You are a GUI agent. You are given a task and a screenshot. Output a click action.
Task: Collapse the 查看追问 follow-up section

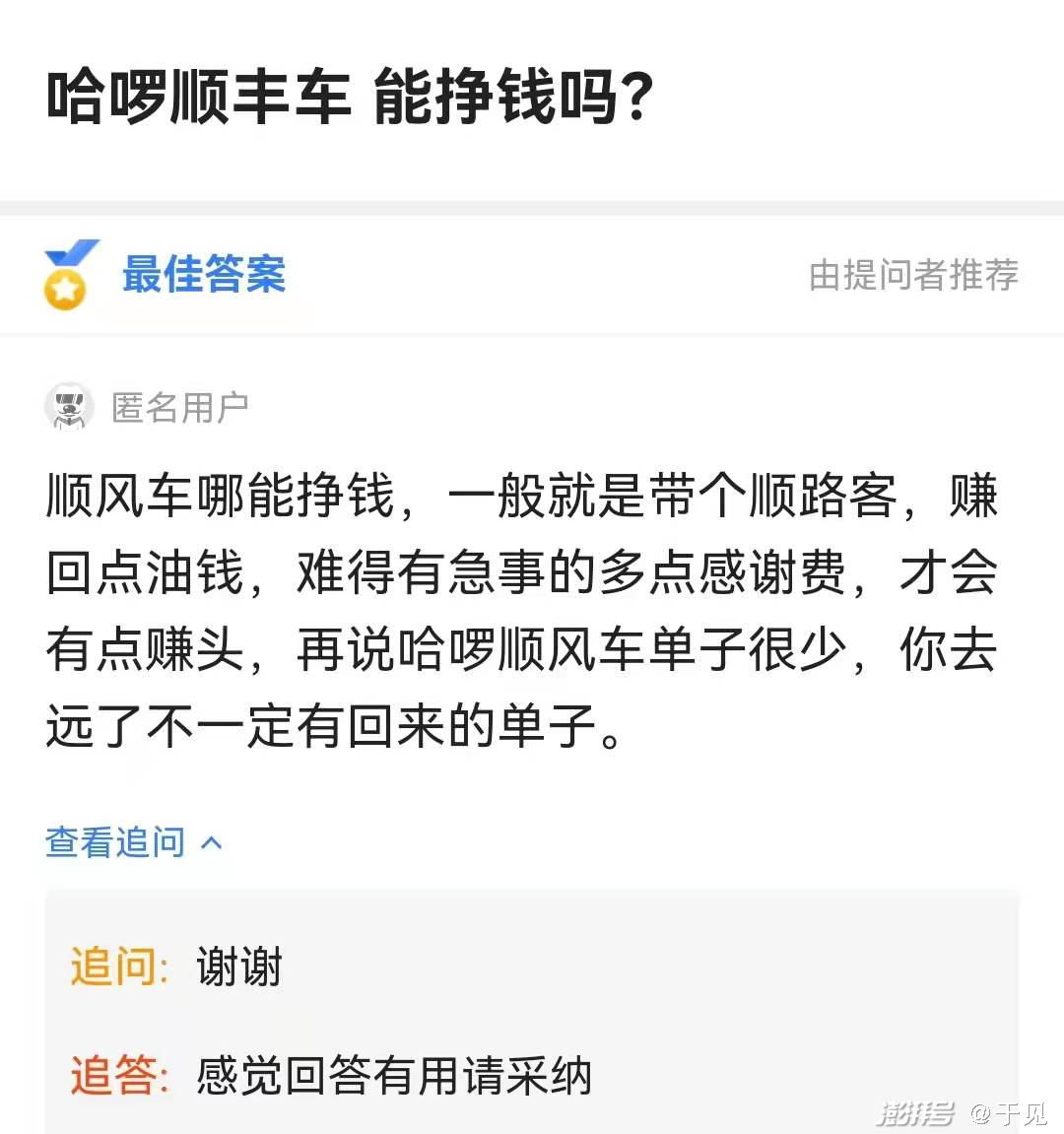tap(134, 842)
